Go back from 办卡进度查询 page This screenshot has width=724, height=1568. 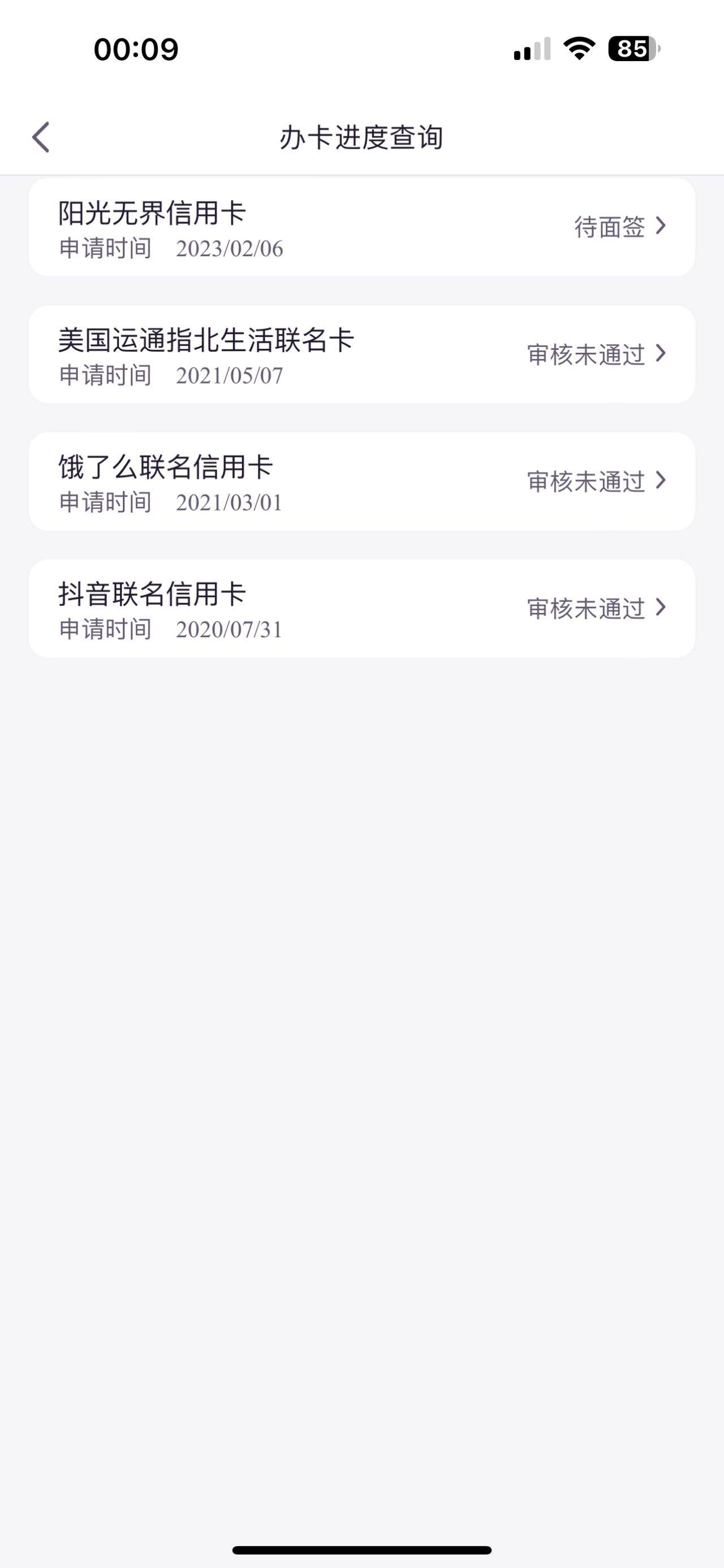click(x=41, y=137)
